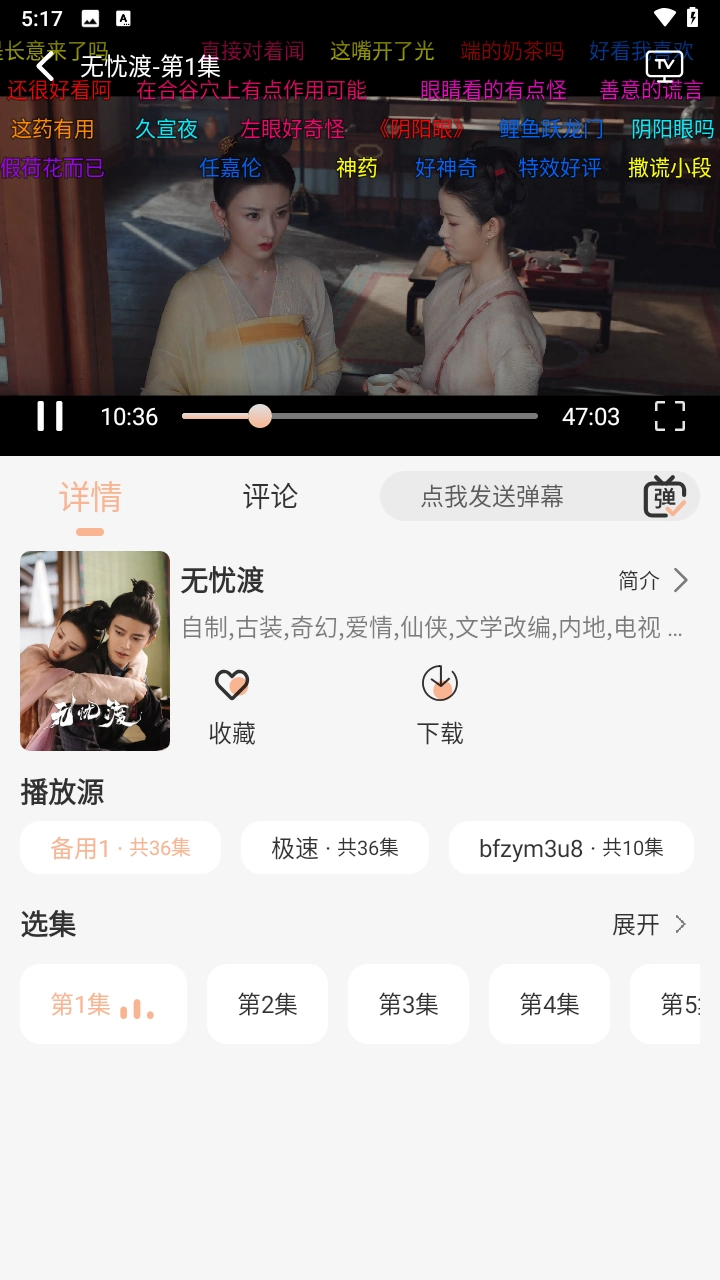Switch to the bfzym3u8 source
Viewport: 720px width, 1280px height.
(x=571, y=847)
